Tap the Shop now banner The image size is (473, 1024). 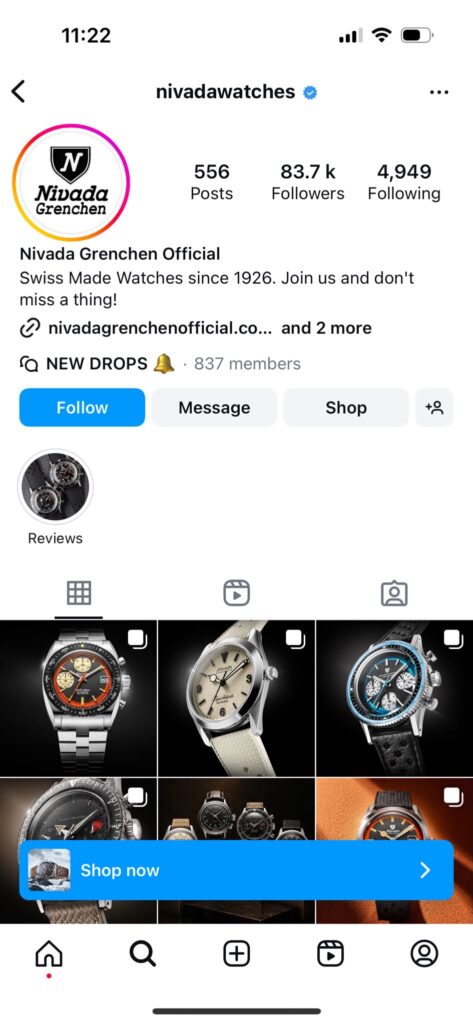click(x=236, y=871)
